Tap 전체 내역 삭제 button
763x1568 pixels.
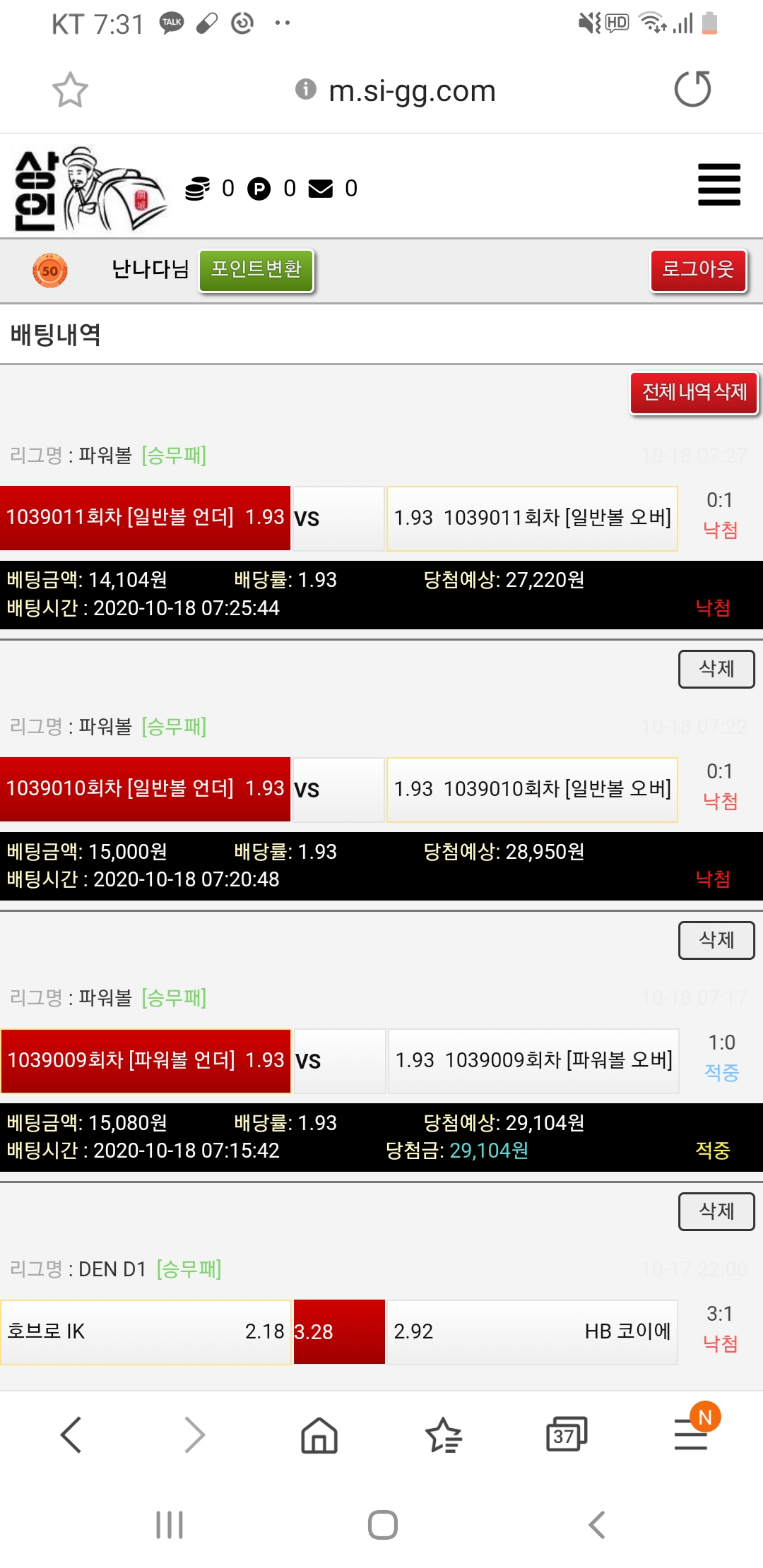694,393
